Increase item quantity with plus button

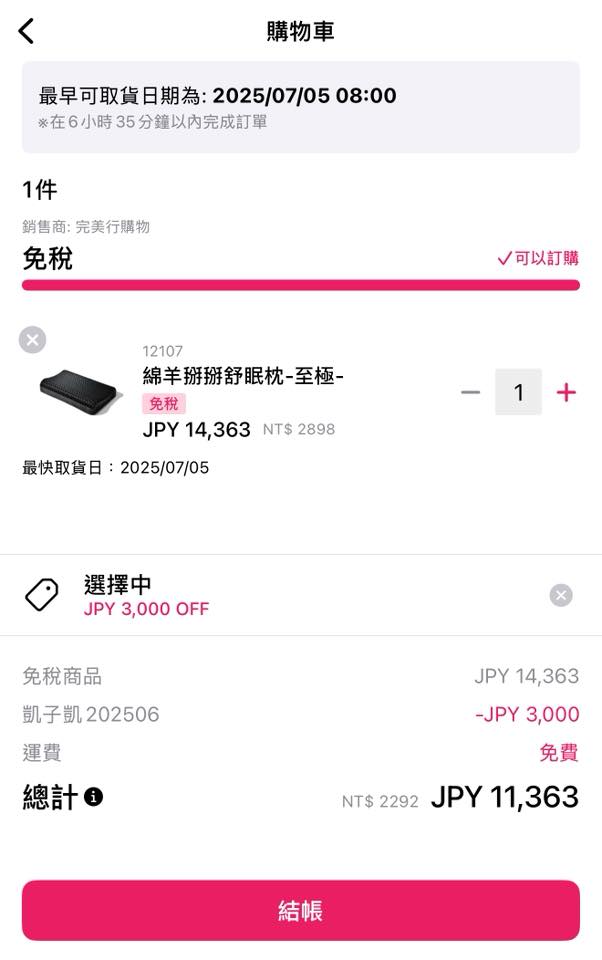pos(566,392)
